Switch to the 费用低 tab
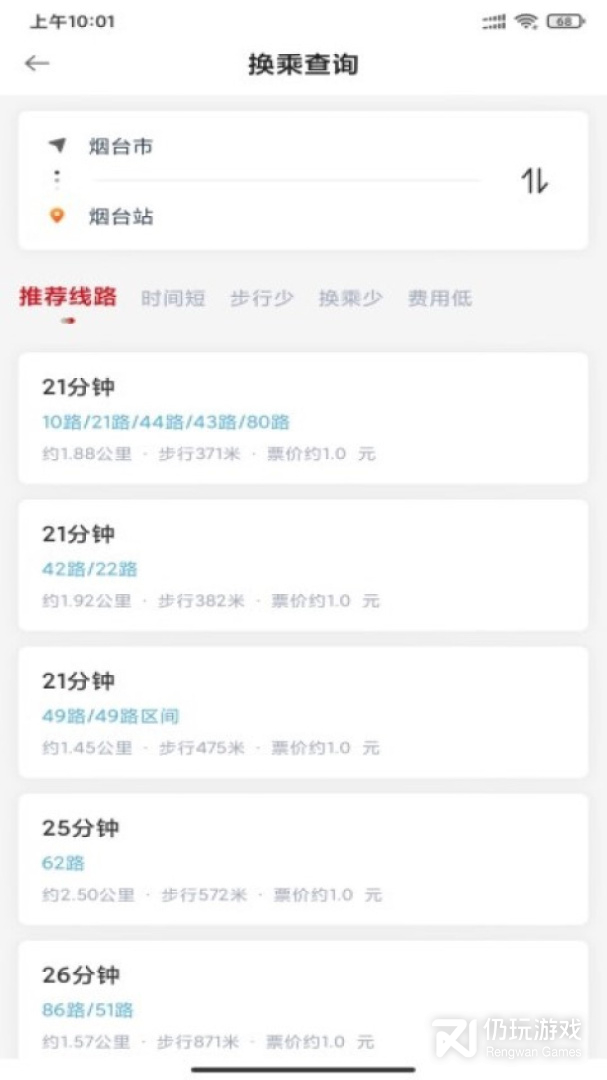 pyautogui.click(x=439, y=298)
